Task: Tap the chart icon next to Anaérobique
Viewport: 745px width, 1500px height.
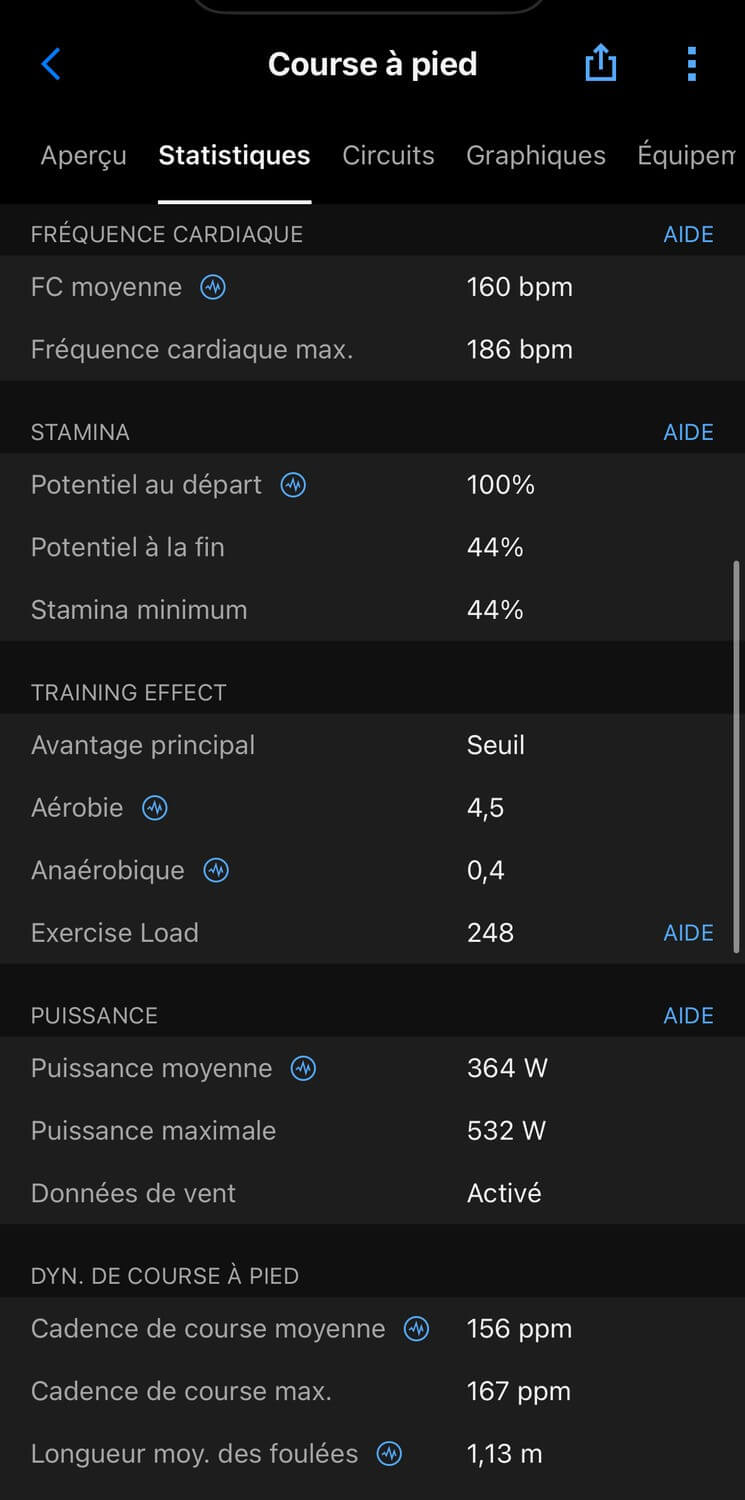Action: click(216, 871)
